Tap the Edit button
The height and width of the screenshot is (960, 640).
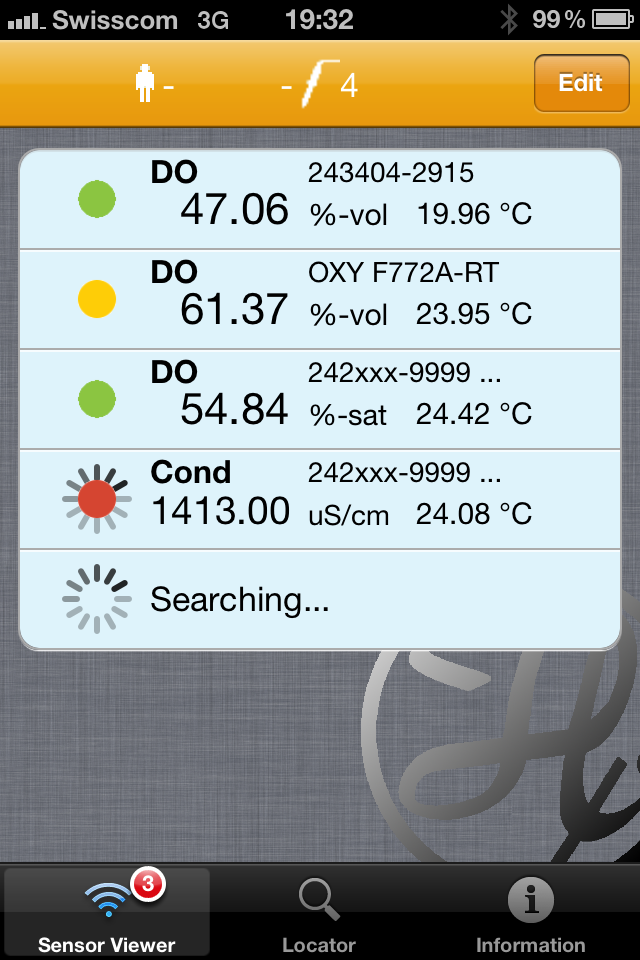click(x=580, y=83)
